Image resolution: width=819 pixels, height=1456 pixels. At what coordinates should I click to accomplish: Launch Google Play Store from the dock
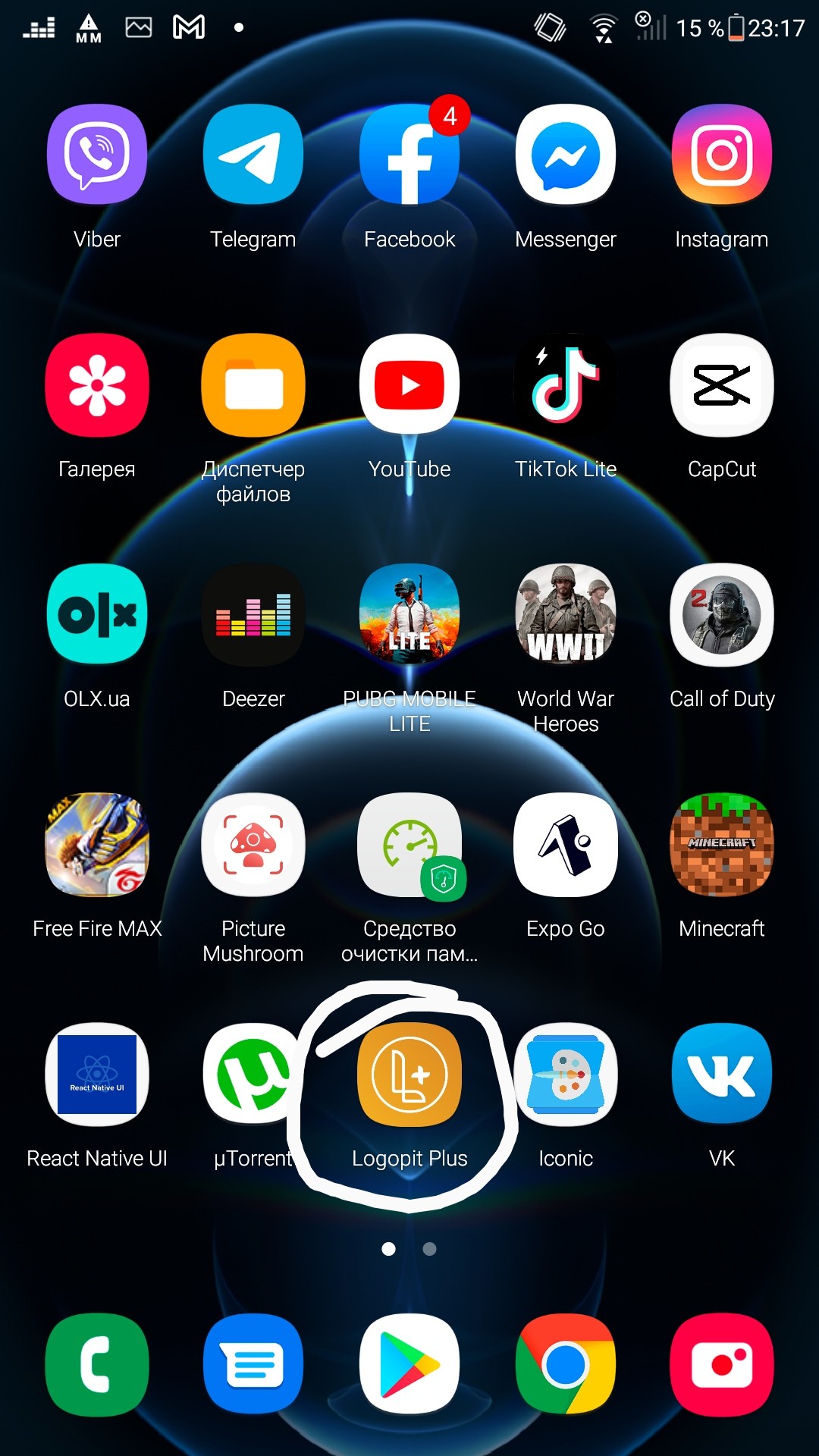pos(409,1365)
